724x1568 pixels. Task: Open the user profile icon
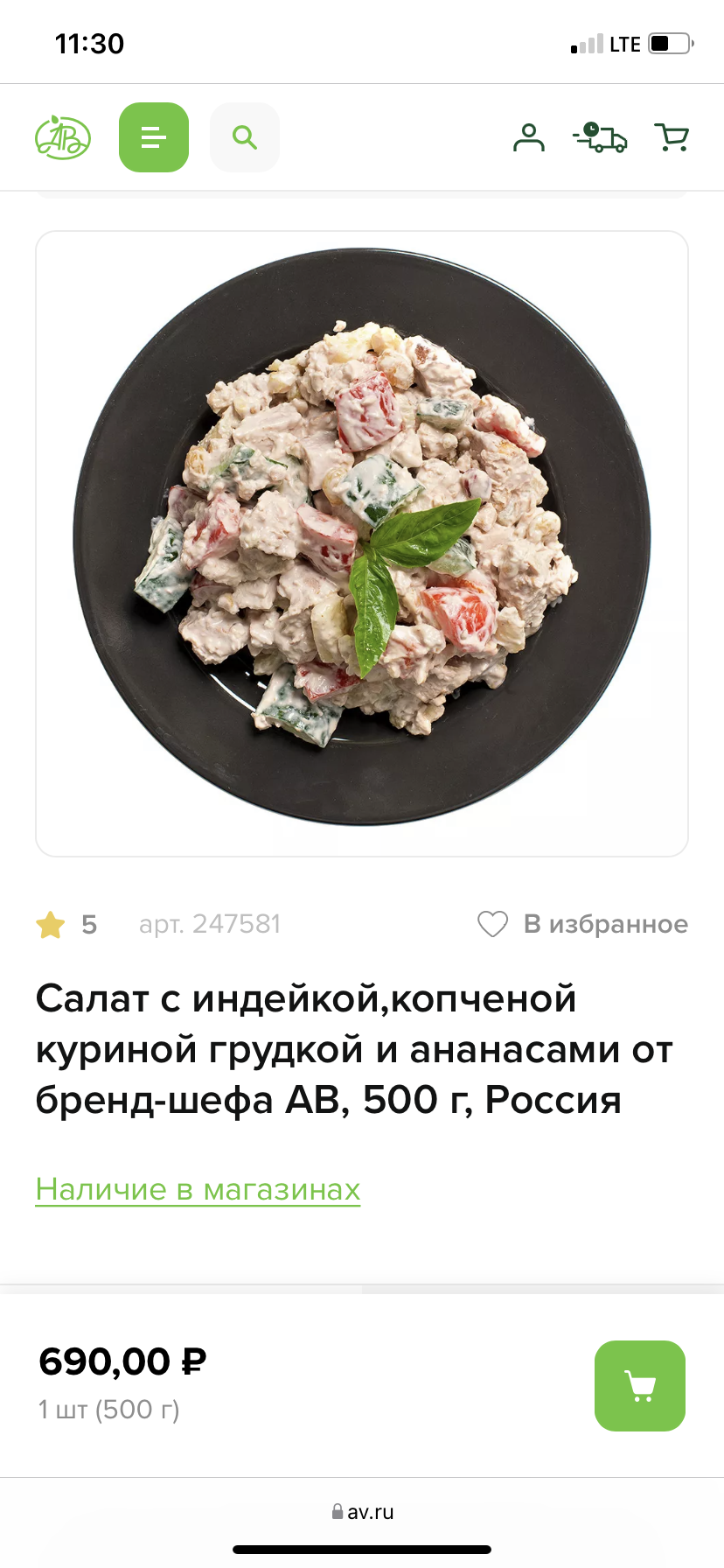tap(528, 137)
